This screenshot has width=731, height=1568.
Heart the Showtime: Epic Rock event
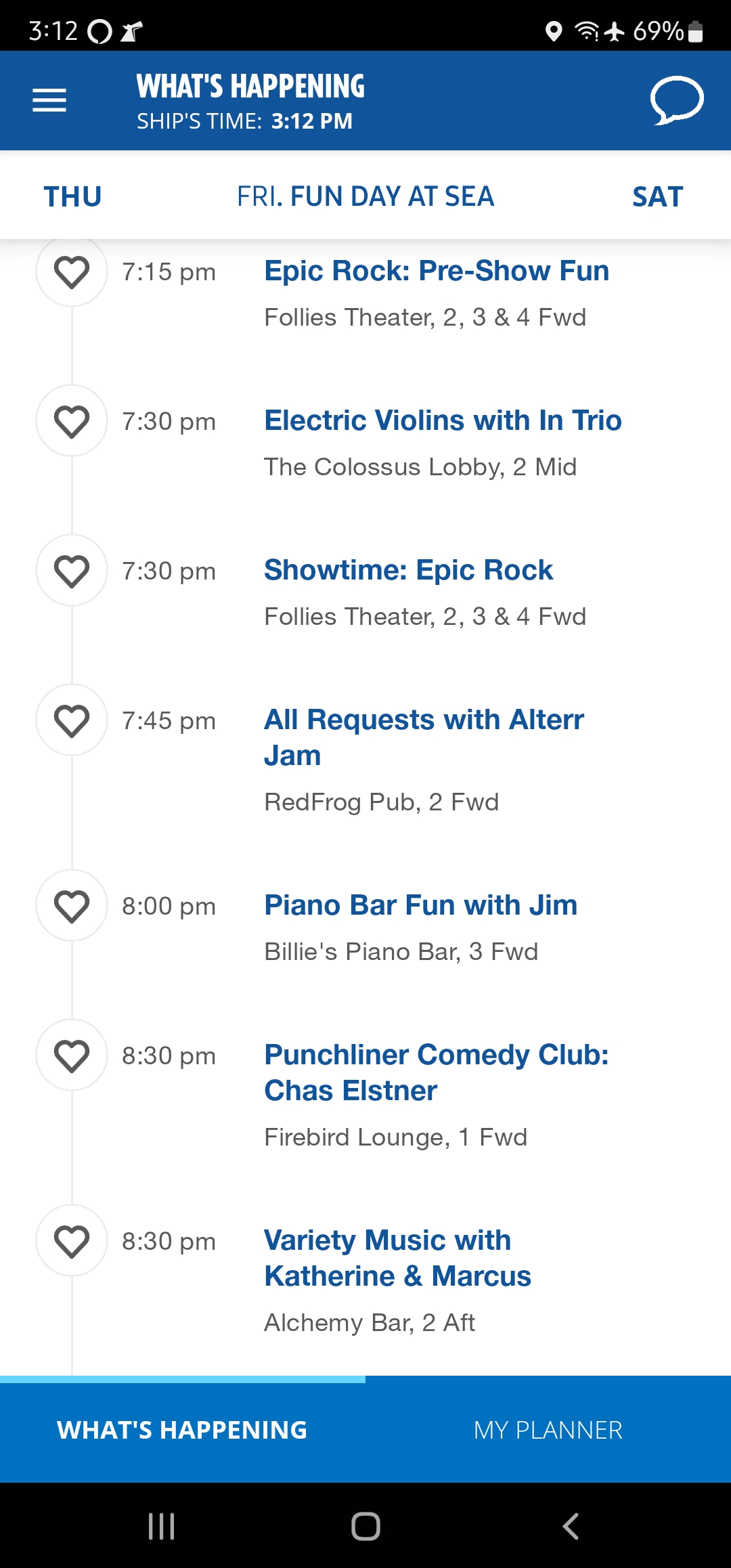72,571
